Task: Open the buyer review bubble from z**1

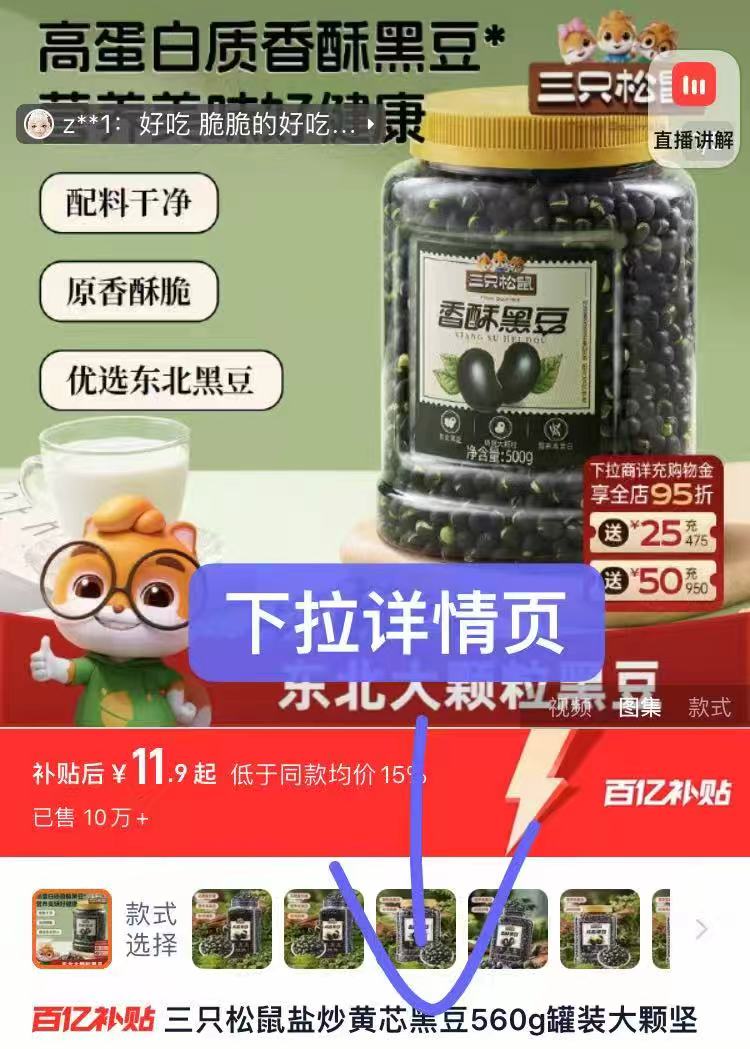Action: (200, 127)
